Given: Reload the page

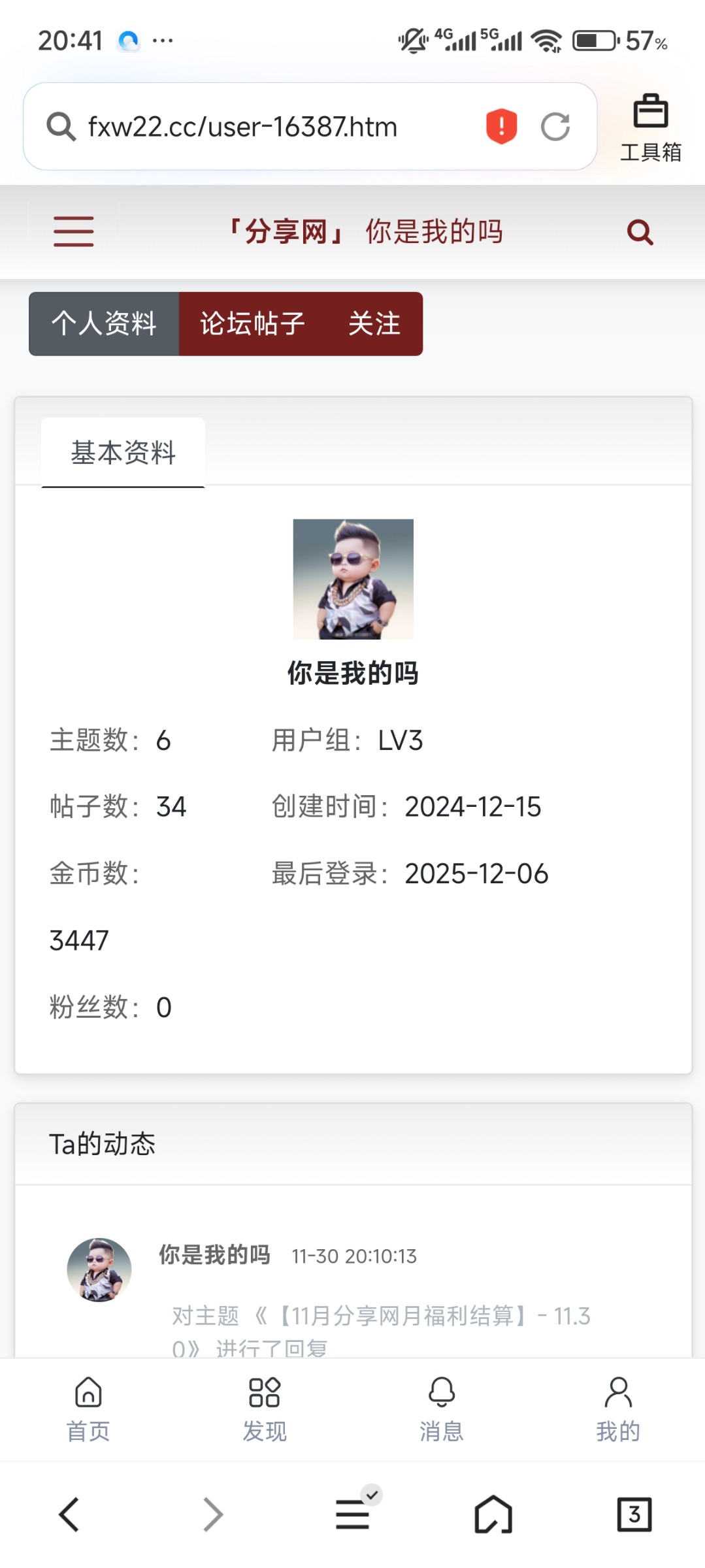Looking at the screenshot, I should click(x=555, y=127).
